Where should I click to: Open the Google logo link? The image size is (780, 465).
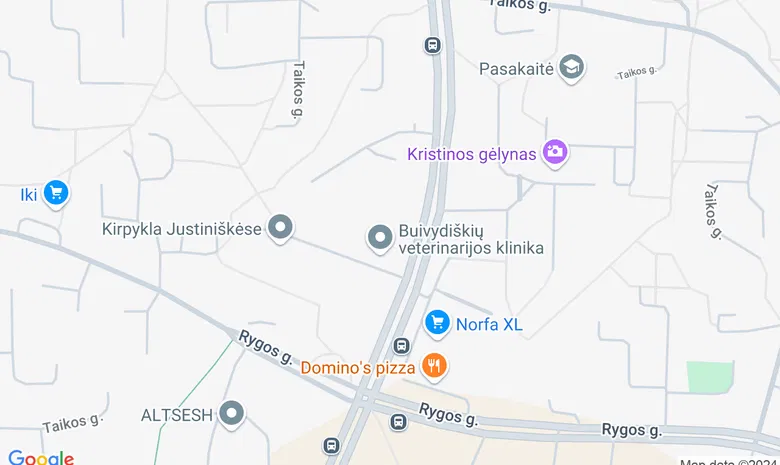pos(41,458)
